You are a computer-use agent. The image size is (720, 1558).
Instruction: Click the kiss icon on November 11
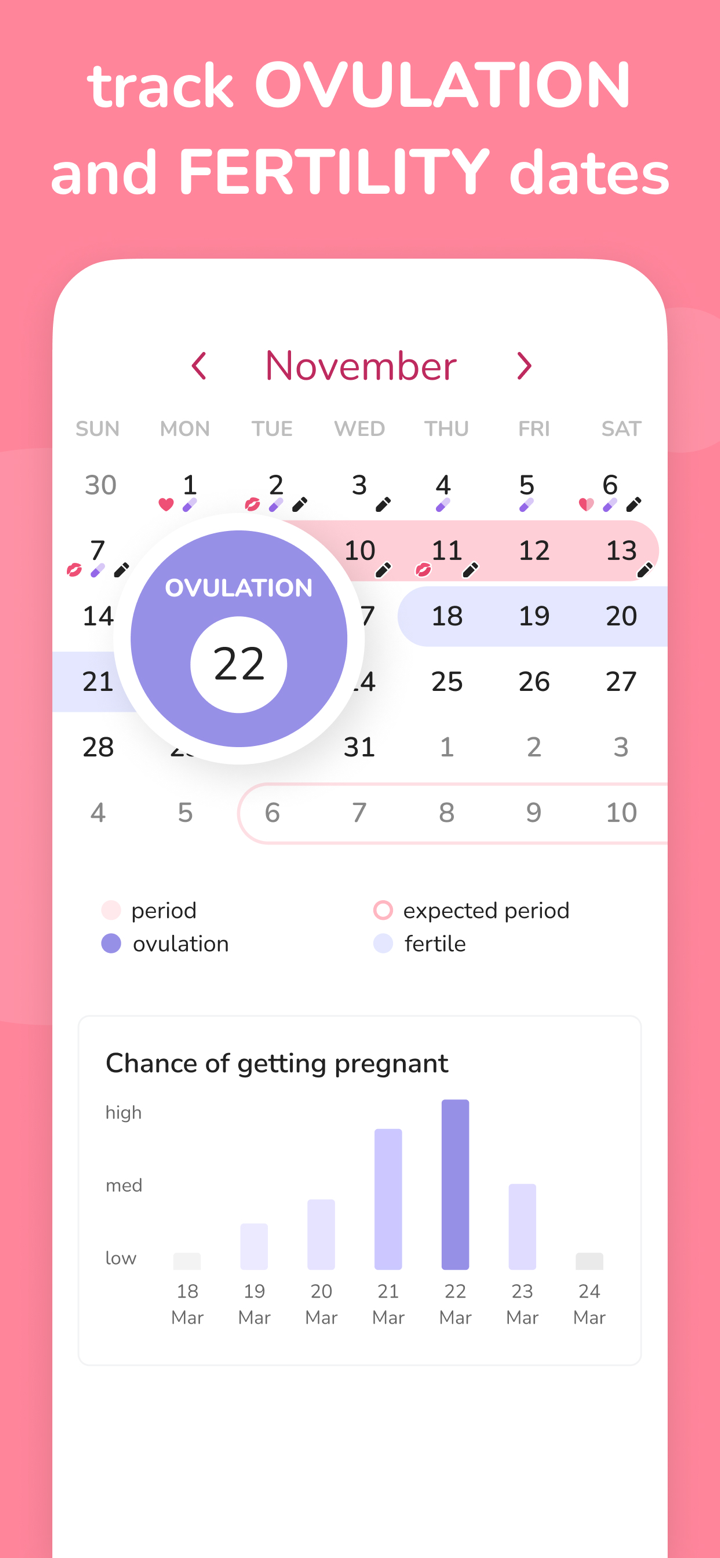421,568
